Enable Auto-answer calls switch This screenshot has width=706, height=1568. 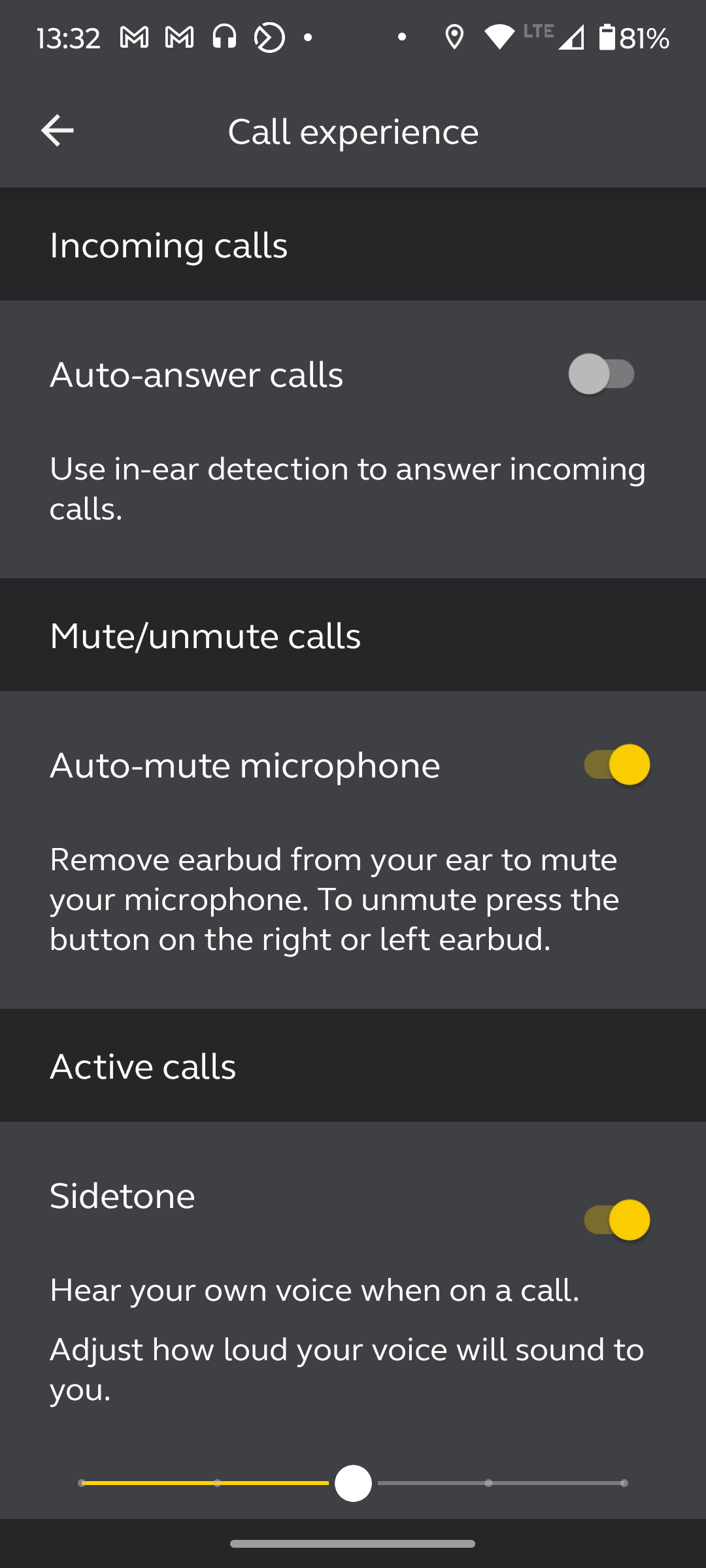click(602, 374)
